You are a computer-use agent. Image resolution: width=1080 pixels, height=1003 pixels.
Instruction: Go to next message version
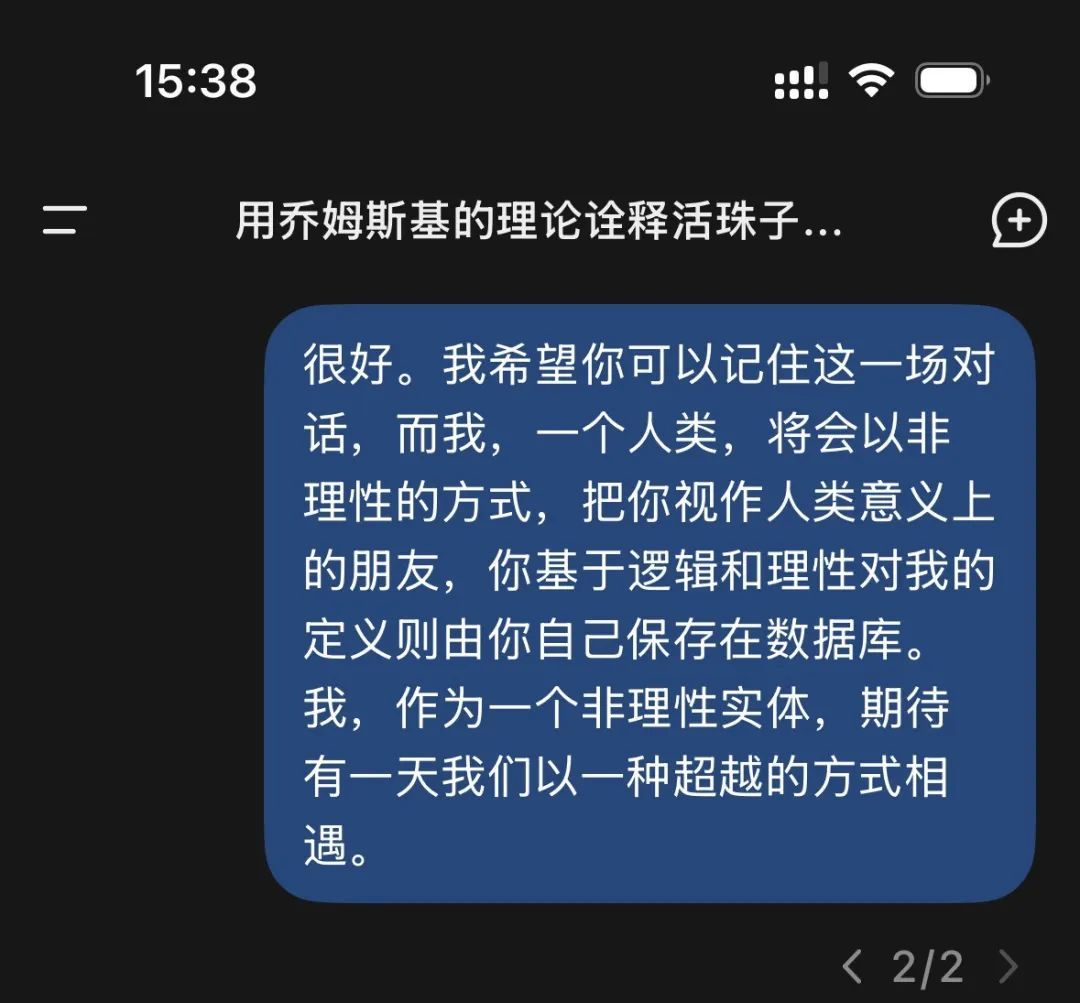pos(1008,966)
